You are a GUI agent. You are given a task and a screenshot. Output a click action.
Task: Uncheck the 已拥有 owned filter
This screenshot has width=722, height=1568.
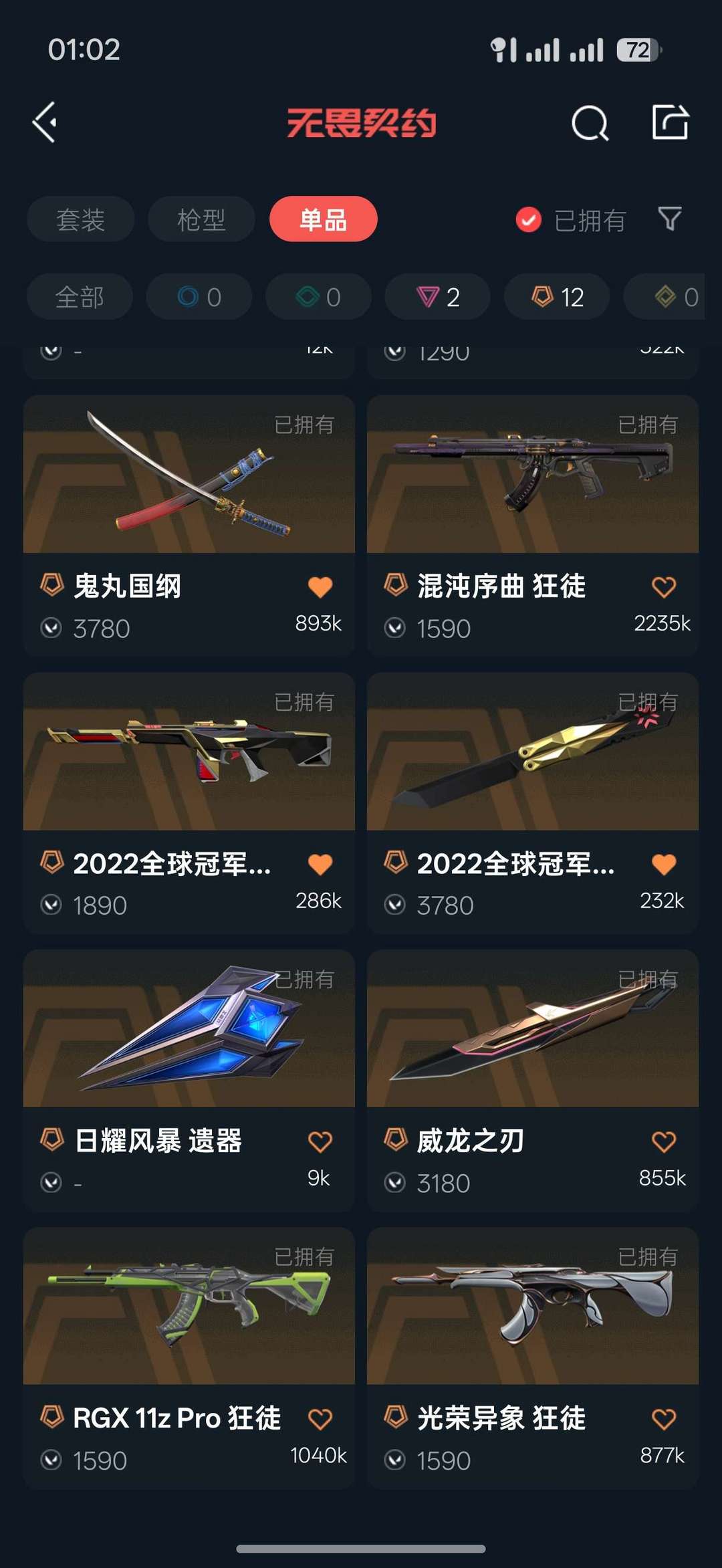pyautogui.click(x=529, y=219)
